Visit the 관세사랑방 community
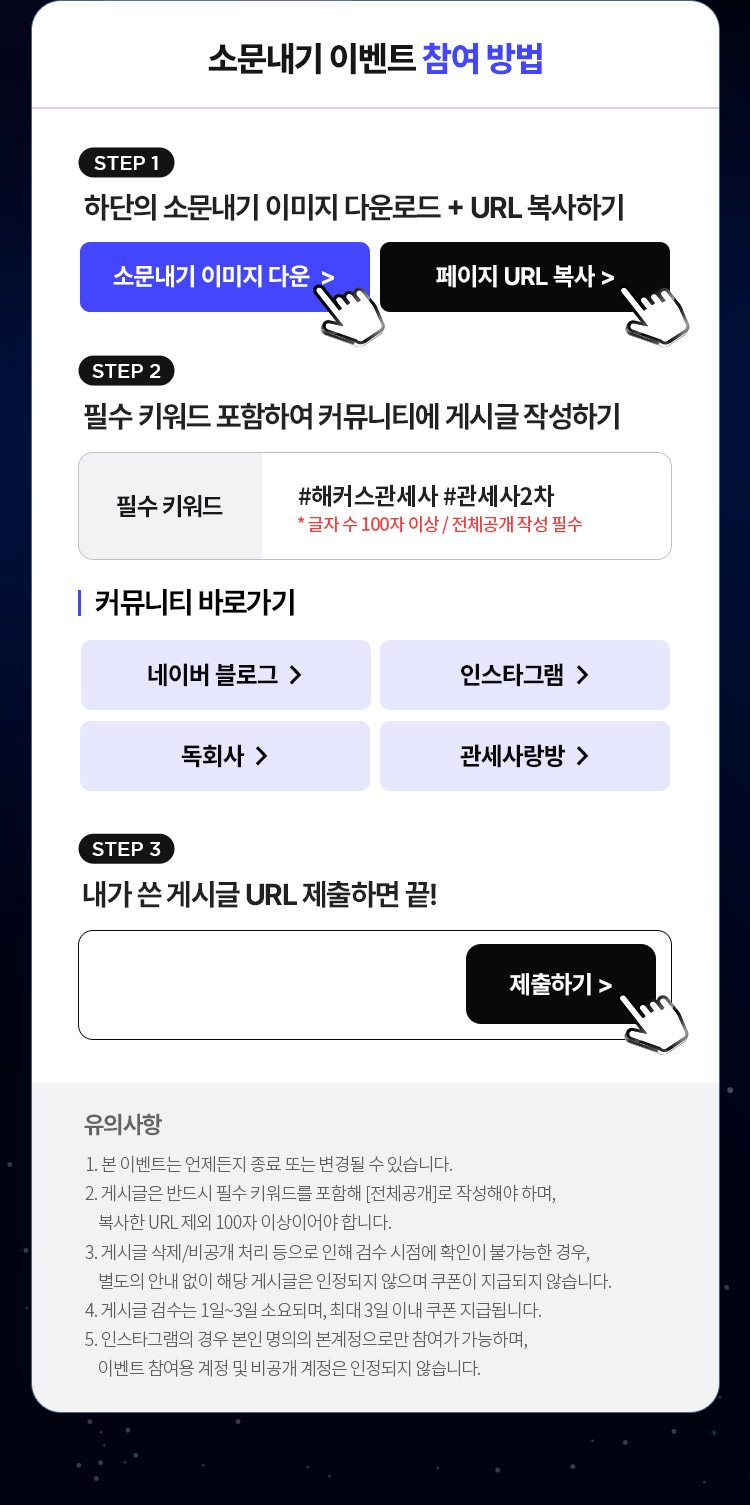Image resolution: width=750 pixels, height=1505 pixels. (524, 756)
